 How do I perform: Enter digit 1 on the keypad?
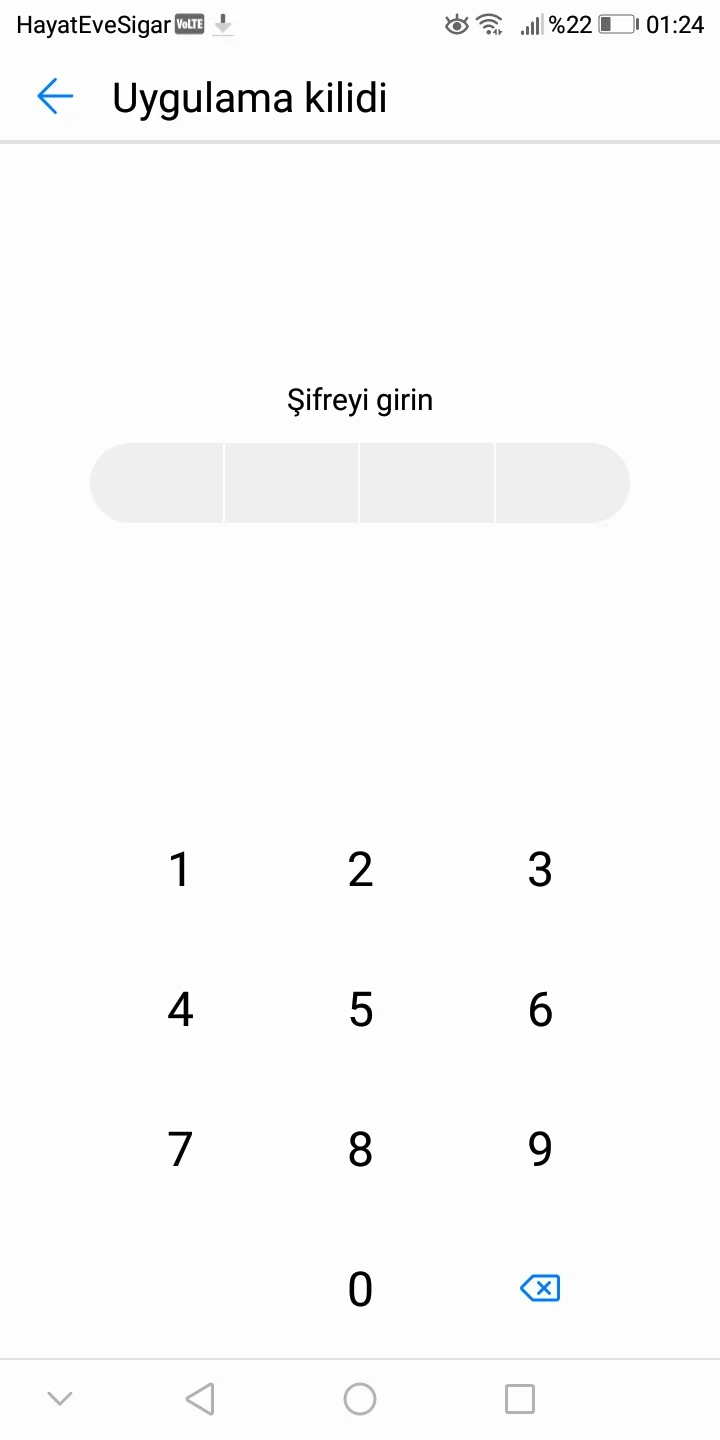pos(180,870)
